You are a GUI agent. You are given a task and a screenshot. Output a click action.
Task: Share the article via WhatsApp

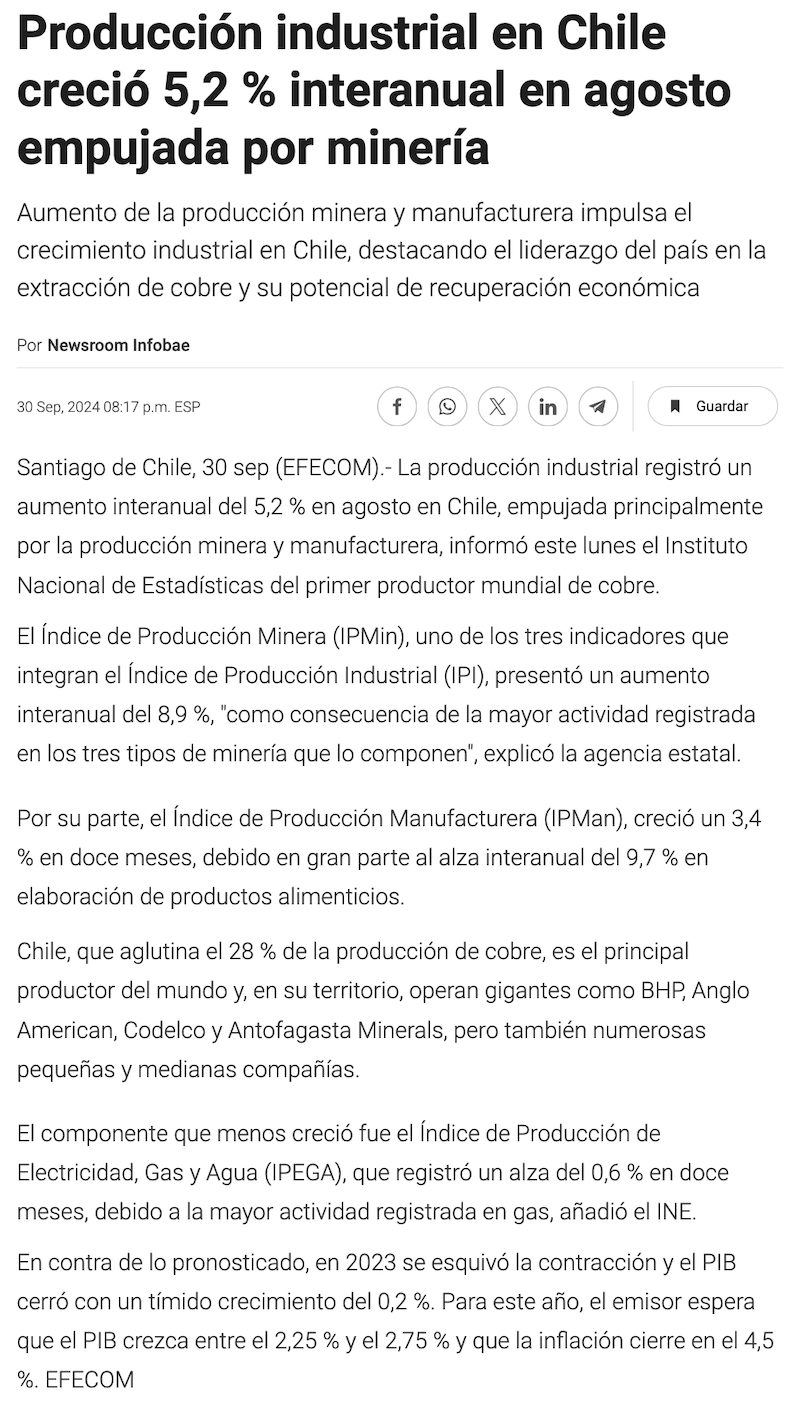[447, 407]
